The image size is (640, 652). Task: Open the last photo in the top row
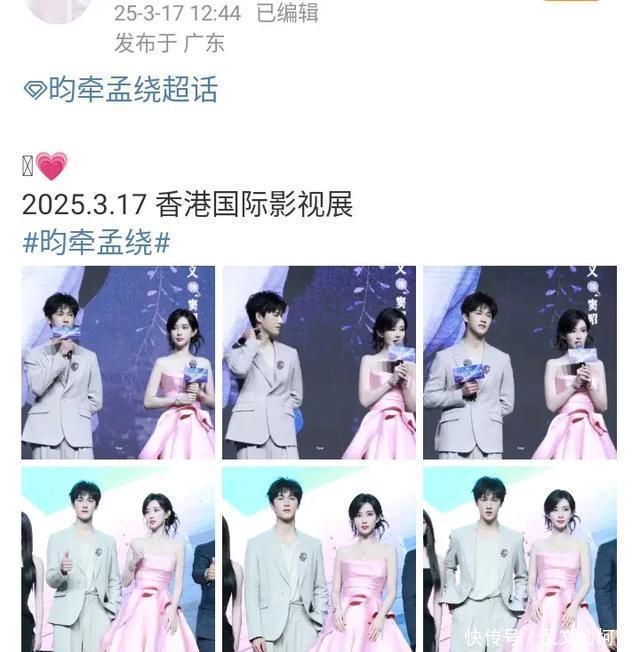519,362
